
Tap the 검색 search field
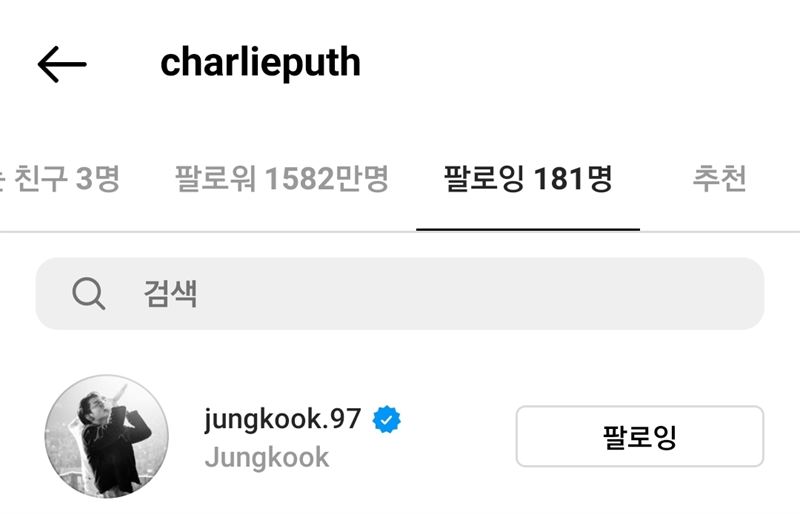[x=400, y=294]
